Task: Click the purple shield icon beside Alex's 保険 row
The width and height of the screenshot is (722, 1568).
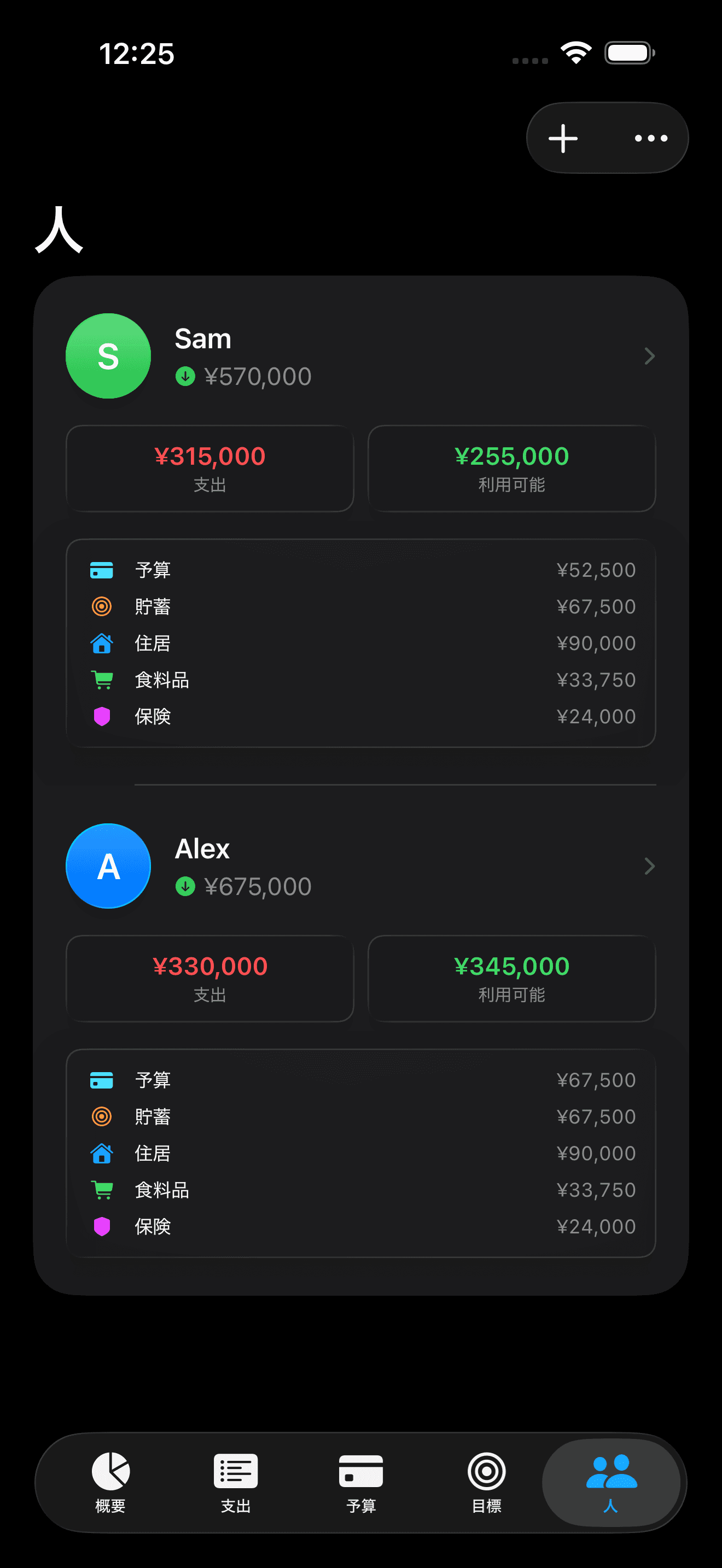Action: pos(102,1226)
